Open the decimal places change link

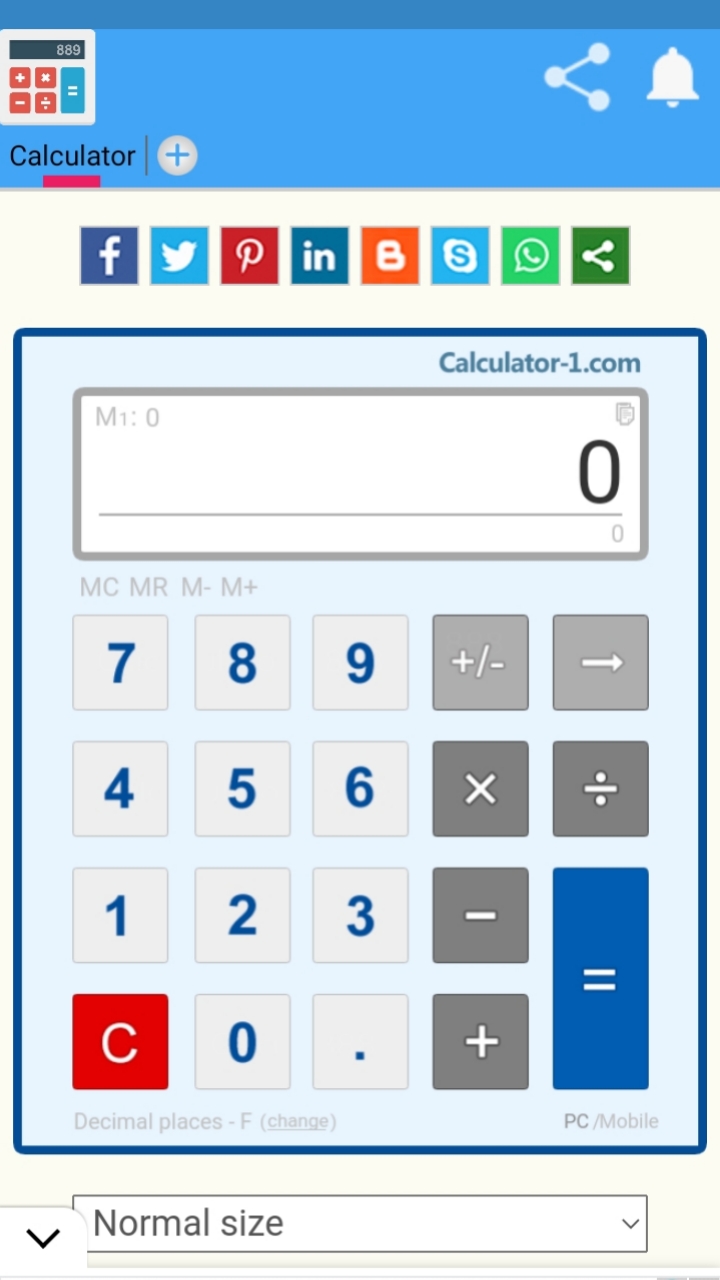point(298,1121)
